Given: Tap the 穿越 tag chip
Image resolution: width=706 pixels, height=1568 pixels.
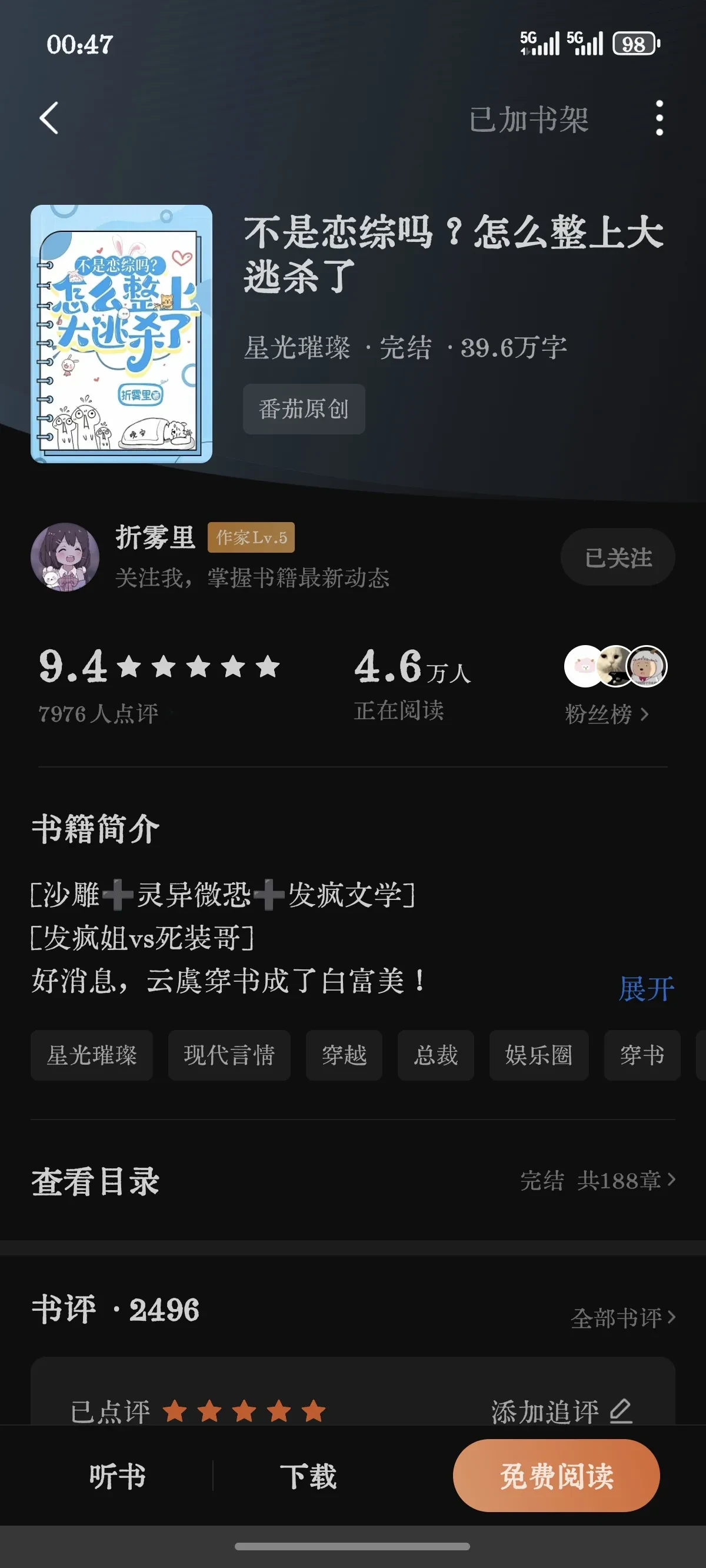Looking at the screenshot, I should pyautogui.click(x=344, y=1055).
